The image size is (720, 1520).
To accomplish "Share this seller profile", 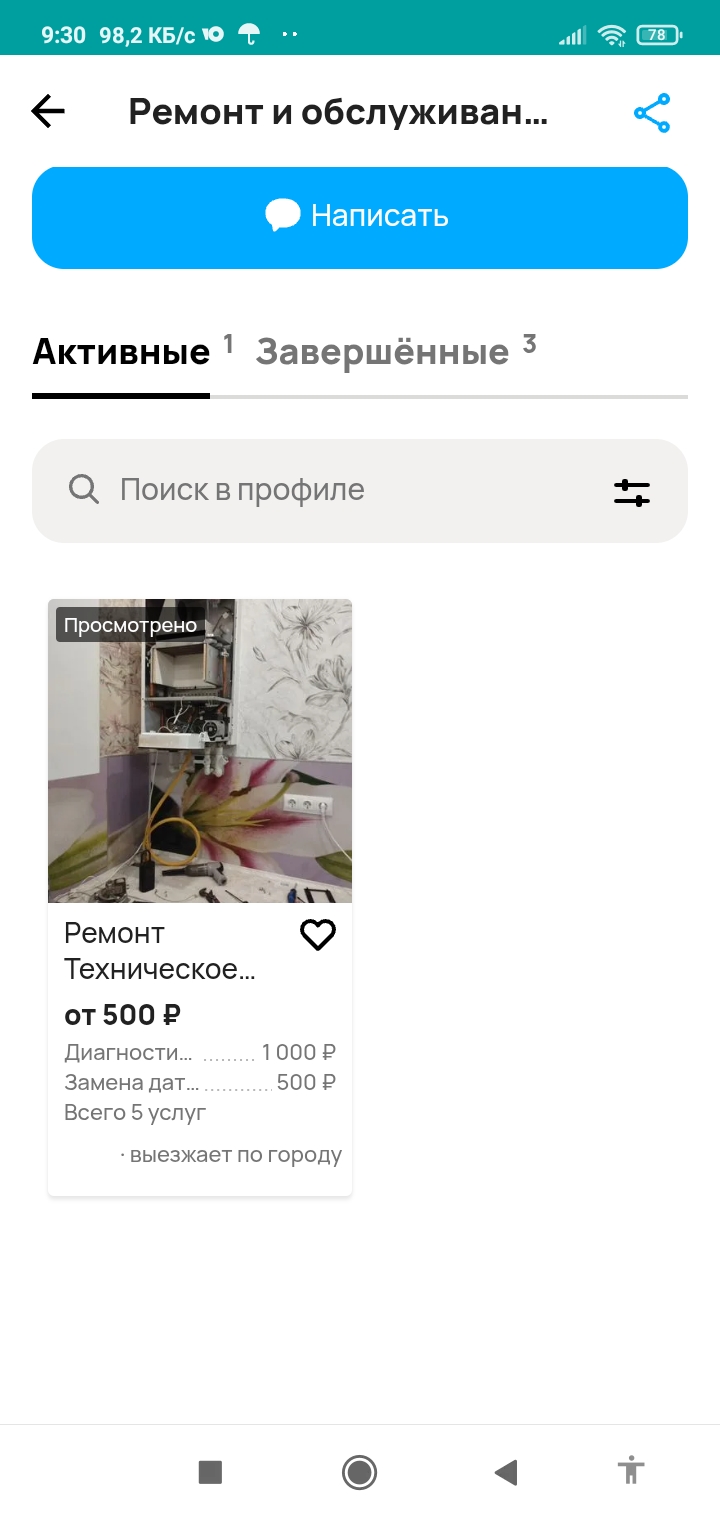I will coord(652,113).
